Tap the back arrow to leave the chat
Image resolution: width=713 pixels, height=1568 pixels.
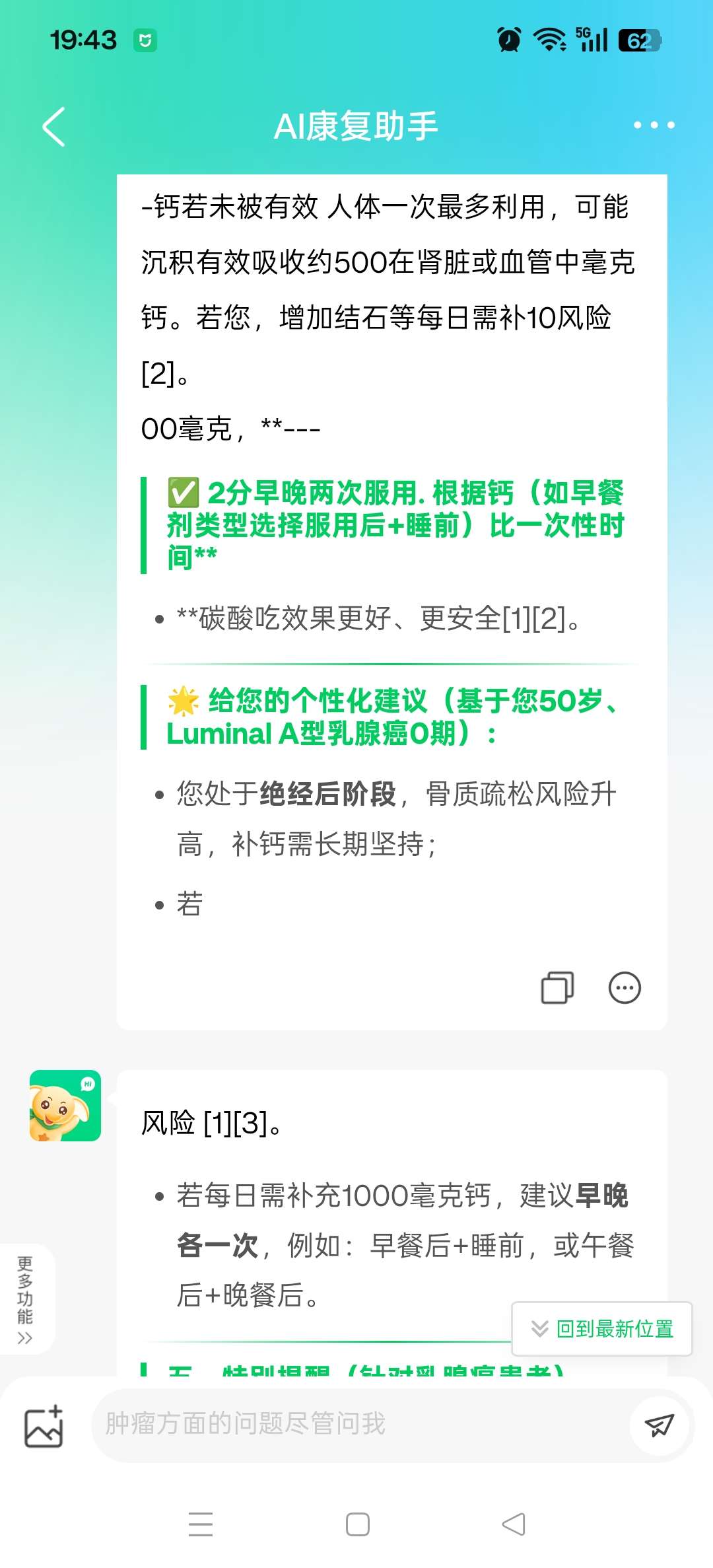(x=53, y=125)
